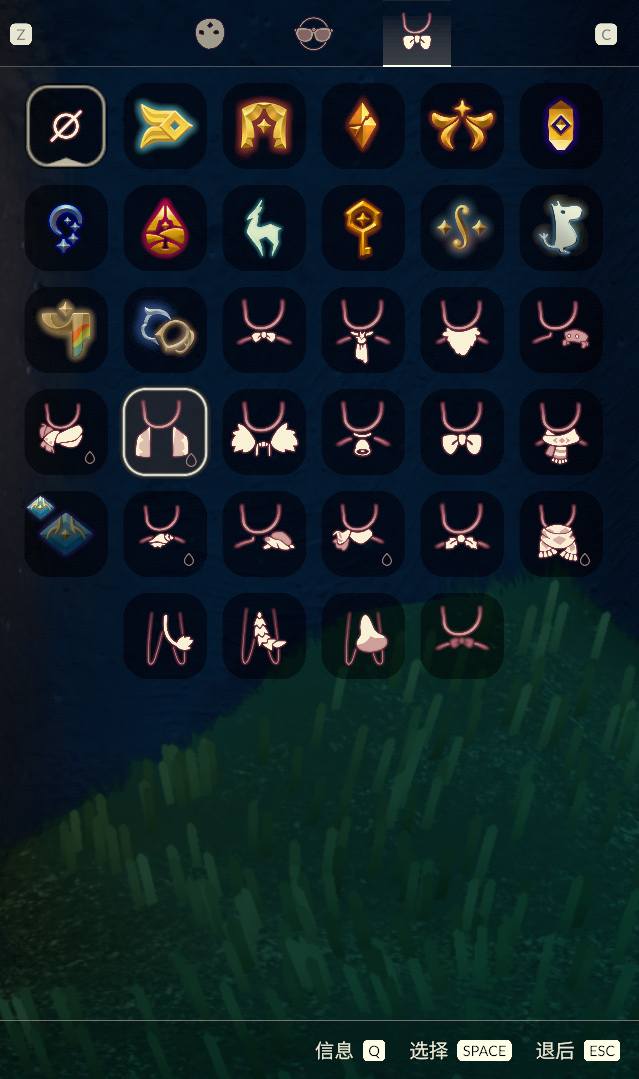Screen dimensions: 639x1079
Task: Equip the glowing mouse pendant
Action: 561,228
